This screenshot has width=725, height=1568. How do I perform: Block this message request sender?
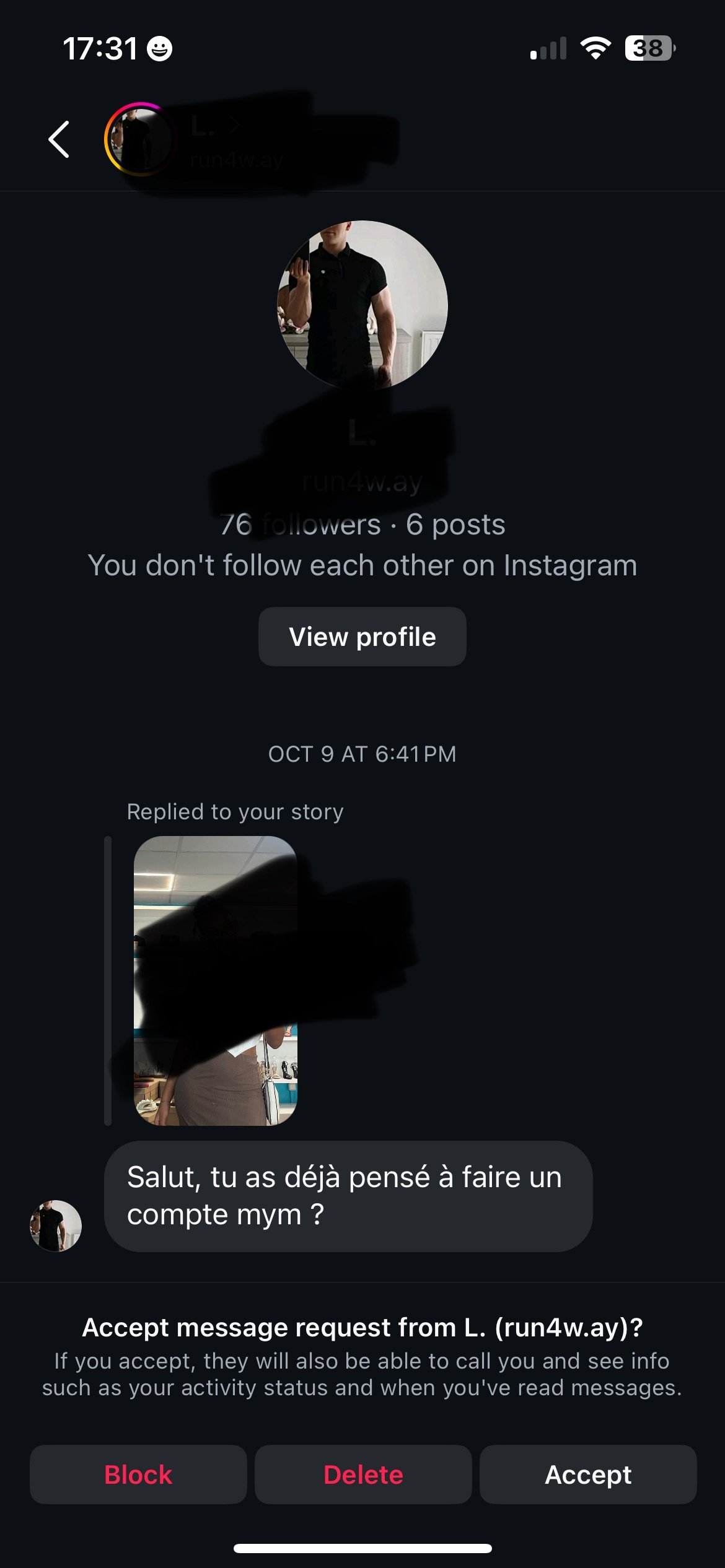point(138,1474)
